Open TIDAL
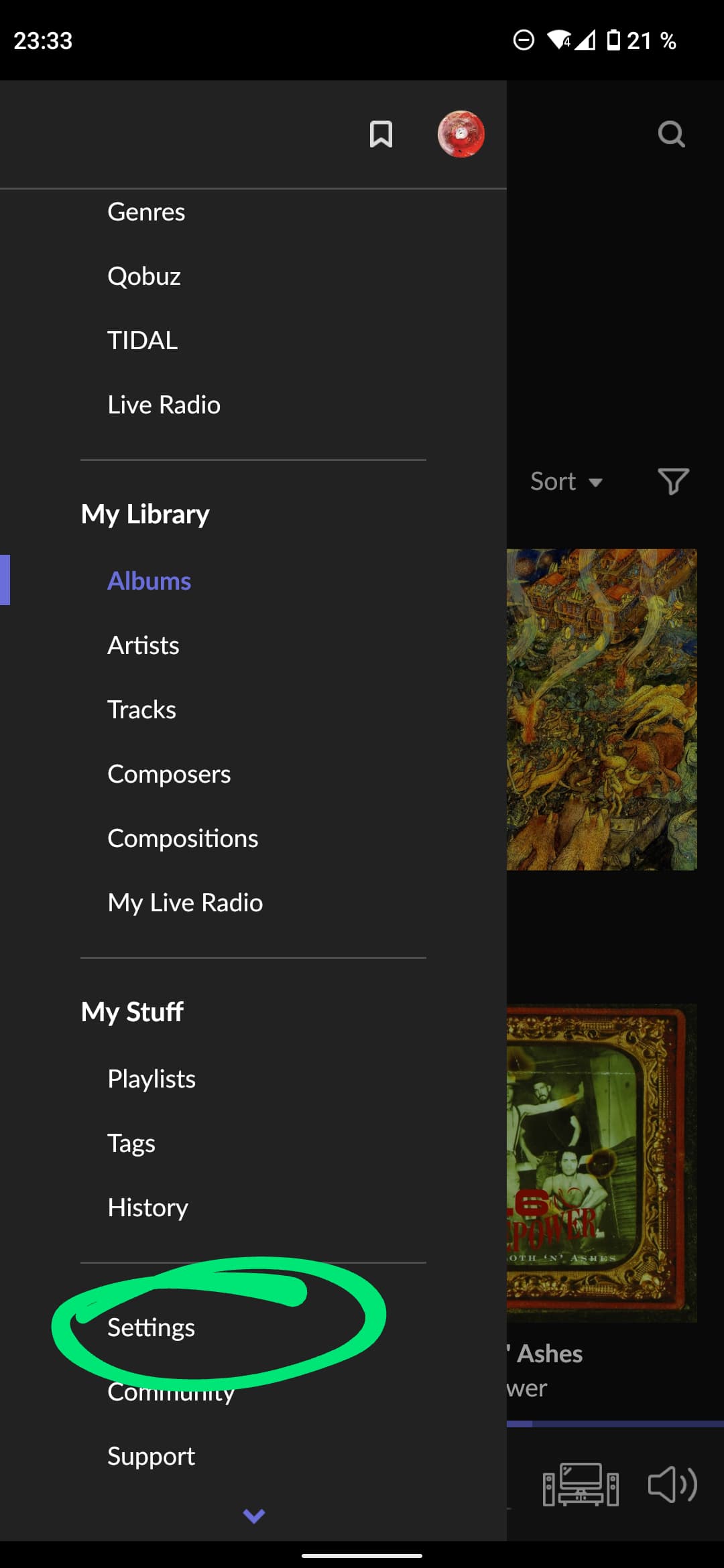The height and width of the screenshot is (1568, 724). coord(143,341)
